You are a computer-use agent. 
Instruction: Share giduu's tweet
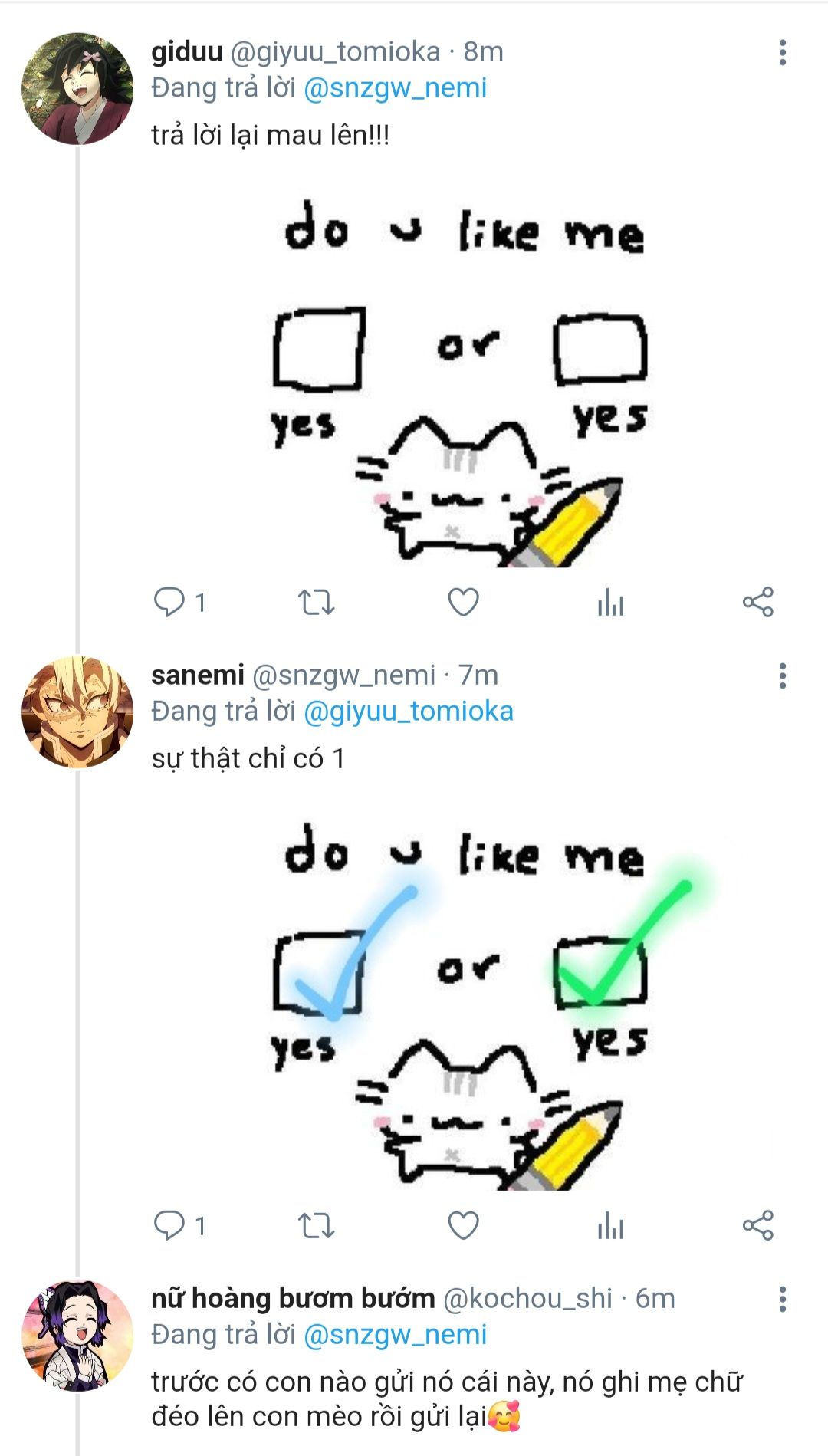coord(757,603)
